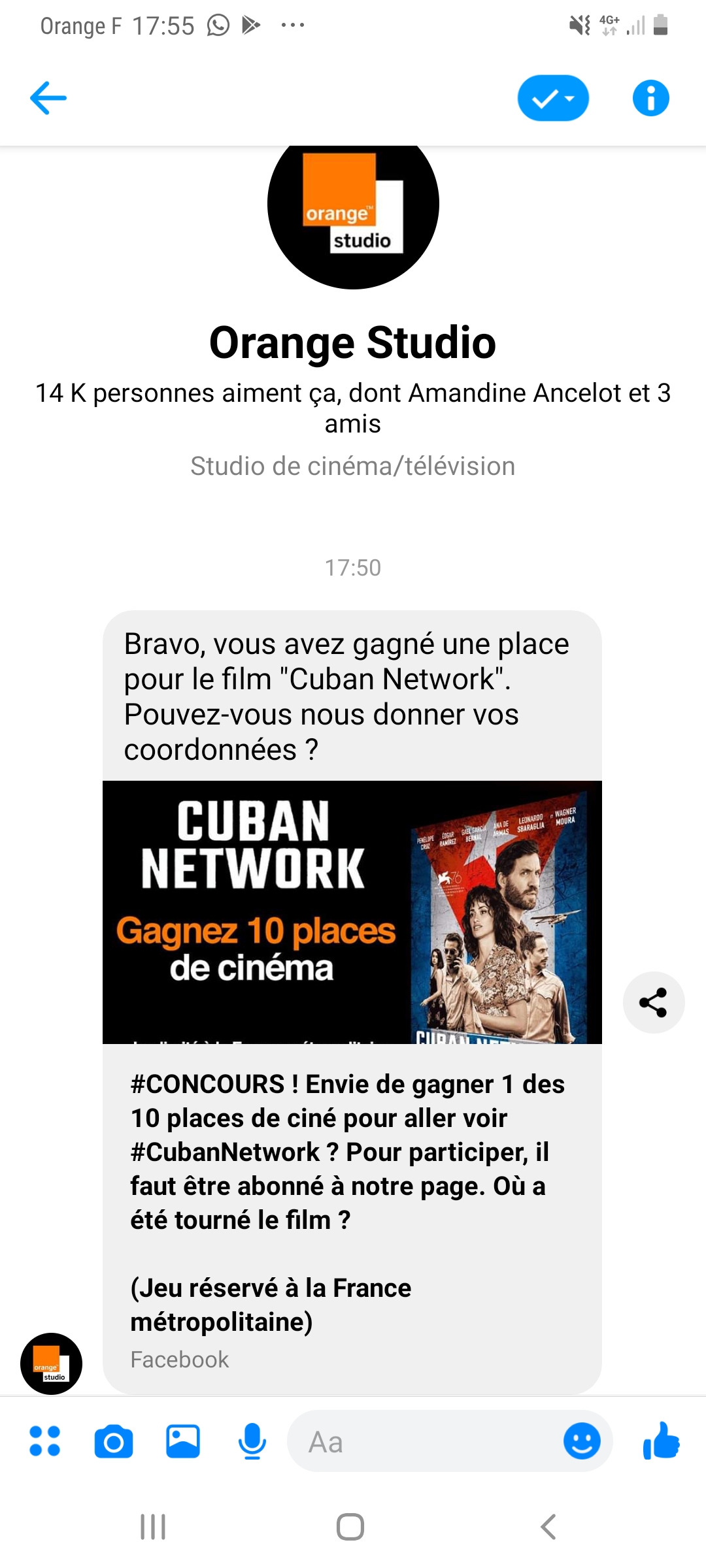Open the blue checkmark dropdown
706x1568 pixels.
(553, 98)
